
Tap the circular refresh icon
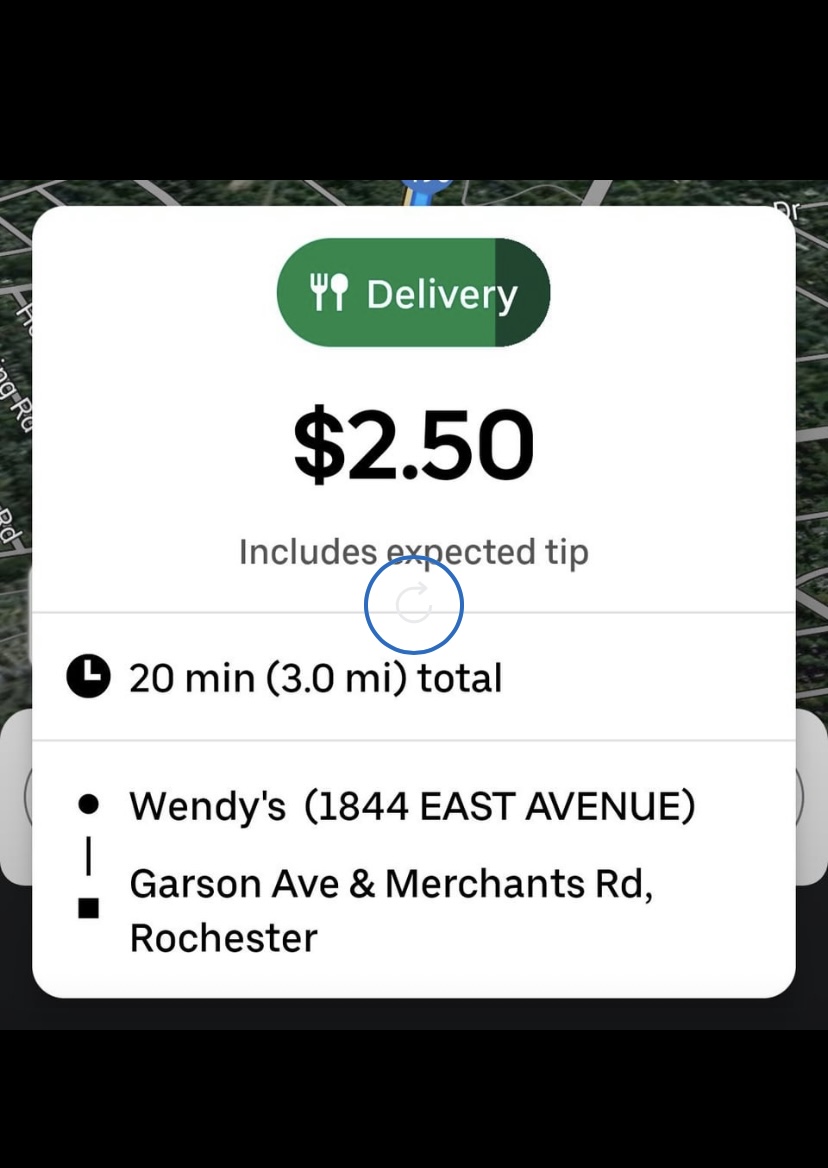point(414,605)
